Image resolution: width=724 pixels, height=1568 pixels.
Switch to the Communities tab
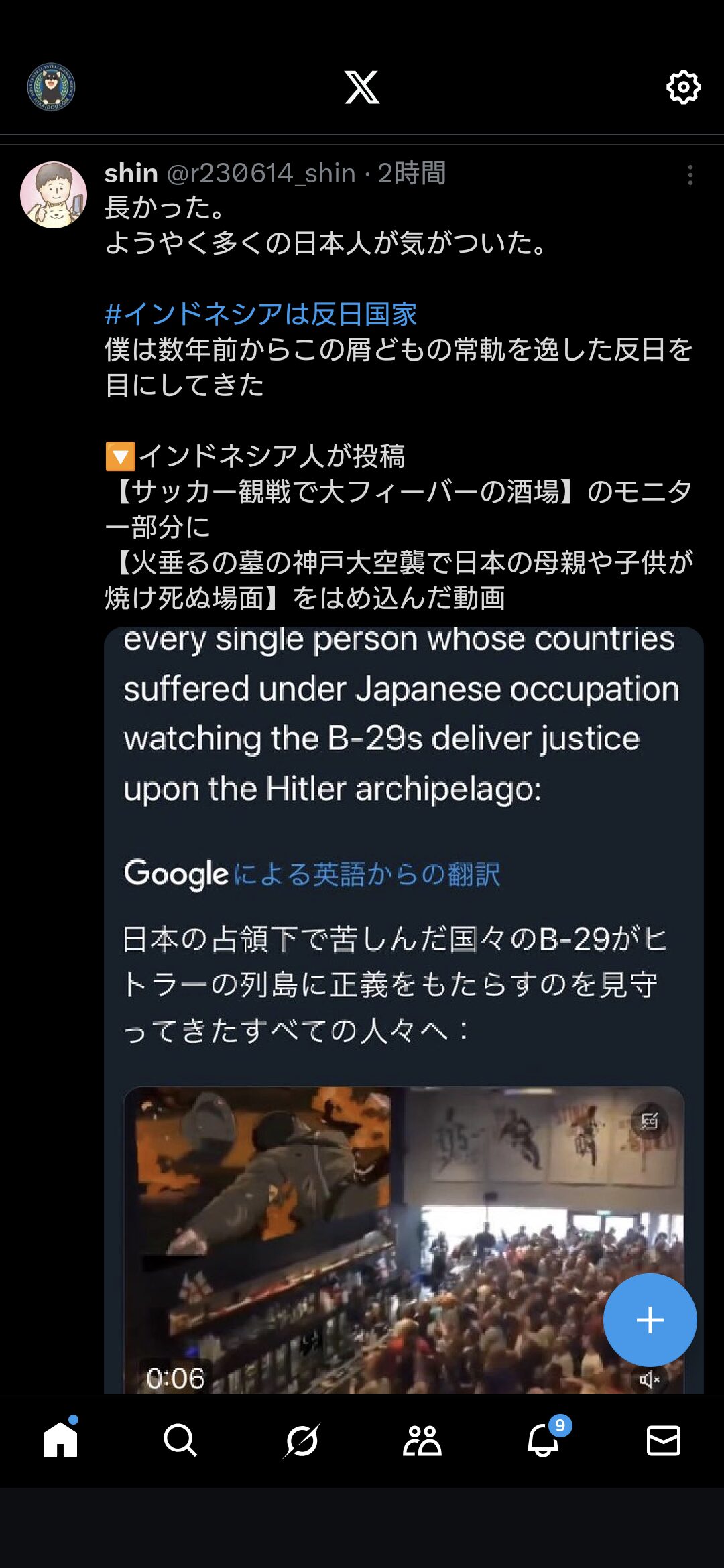tap(422, 1440)
